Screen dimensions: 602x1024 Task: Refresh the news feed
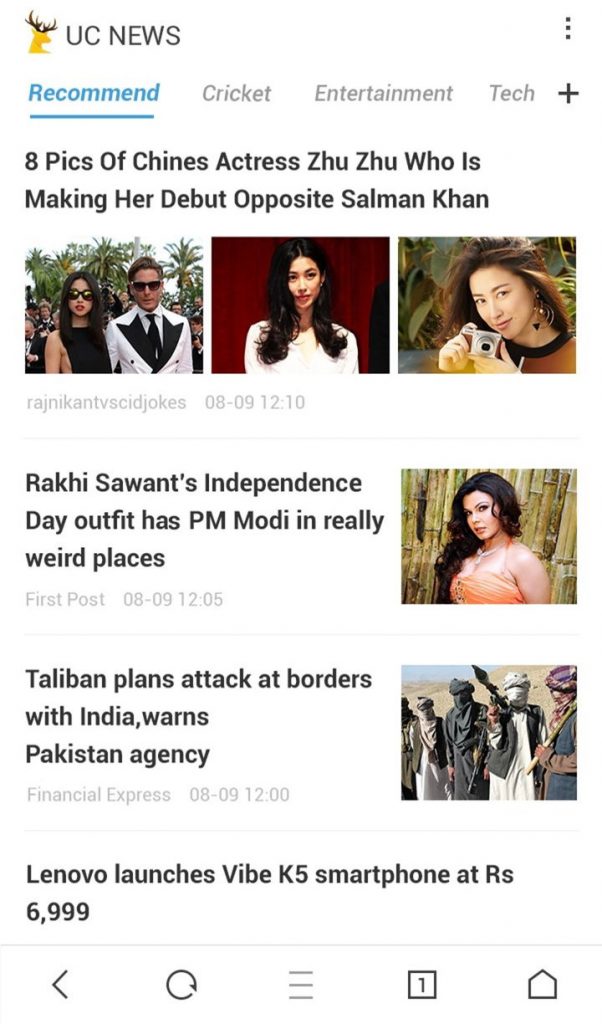(181, 984)
